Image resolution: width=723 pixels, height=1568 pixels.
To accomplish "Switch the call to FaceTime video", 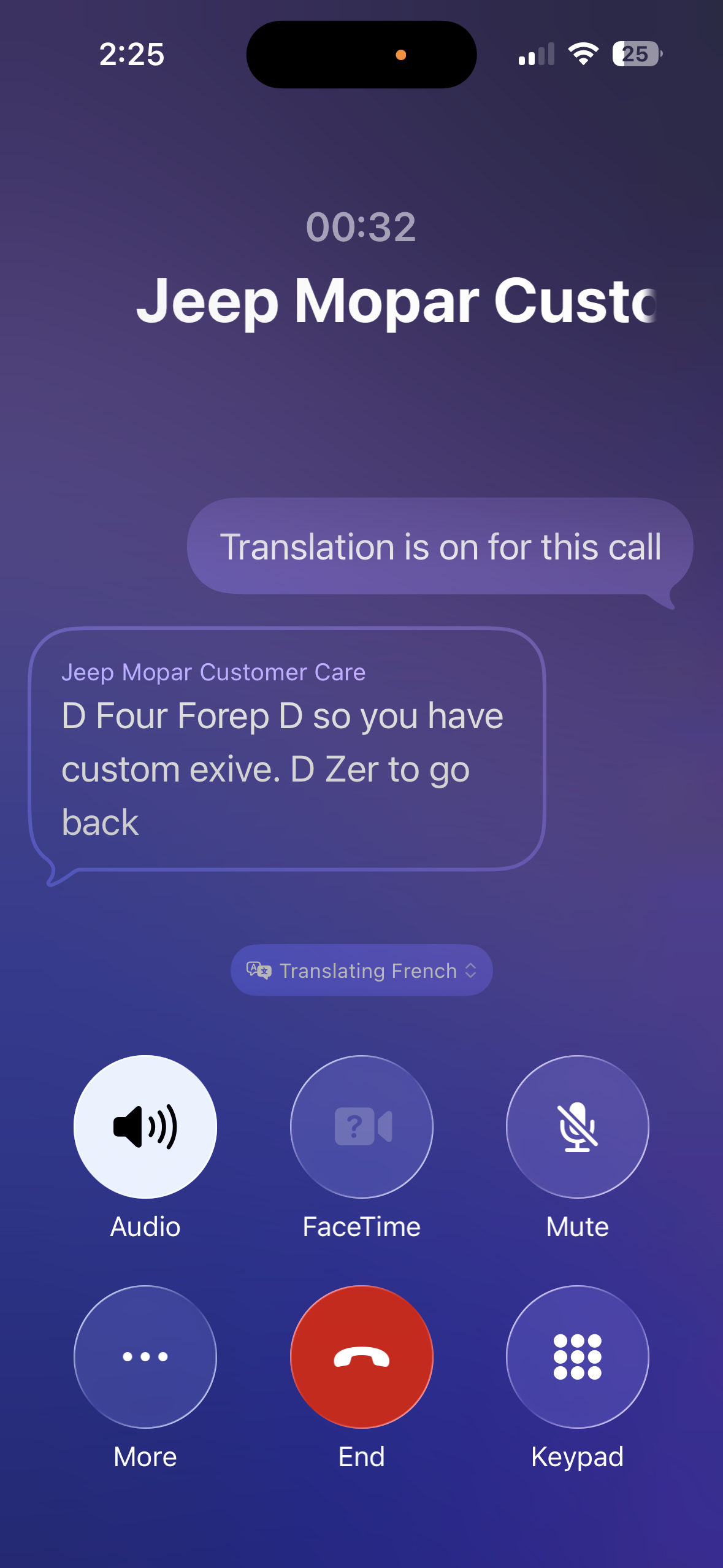I will pos(362,1126).
